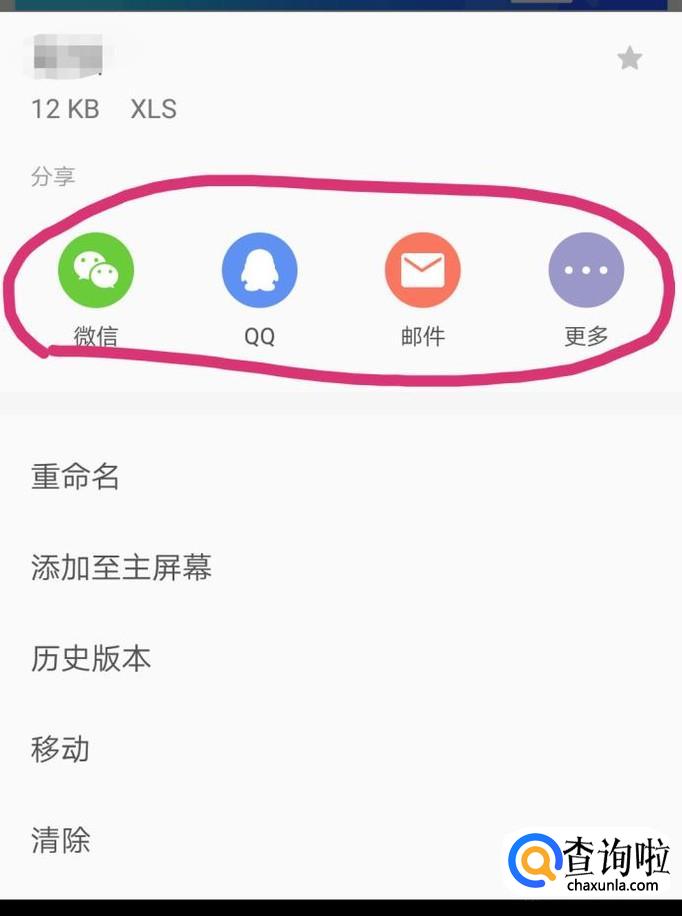
Task: Tap 移动 to move the file
Action: [x=61, y=749]
